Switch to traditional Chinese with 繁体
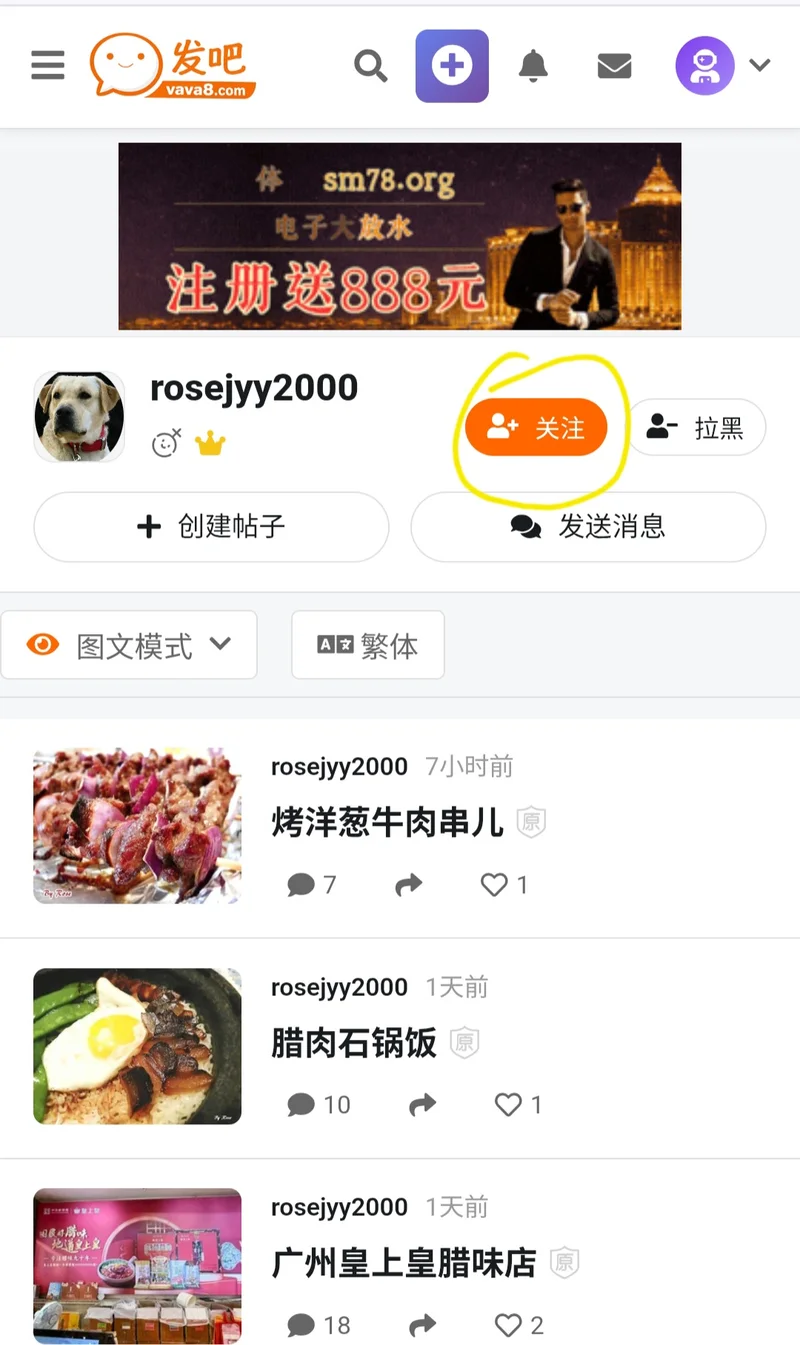This screenshot has height=1345, width=800. (367, 645)
